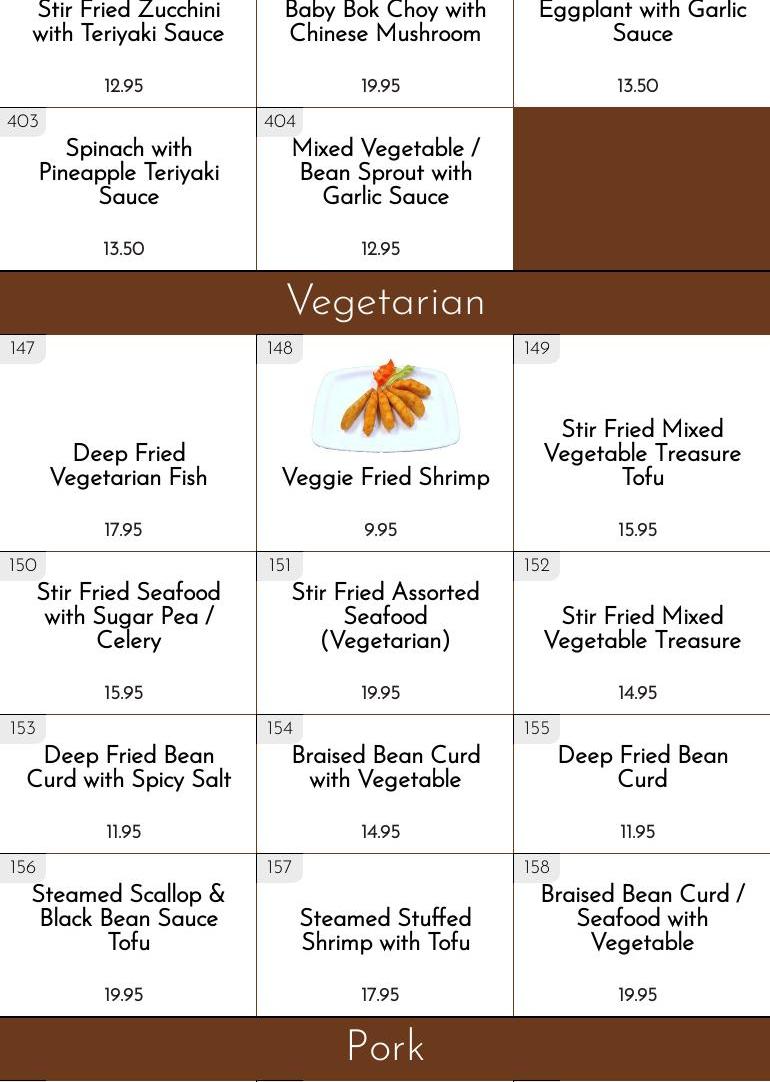This screenshot has width=770, height=1082.
Task: Open Steamed Stuffed Shrimp with Tofu
Action: [385, 930]
